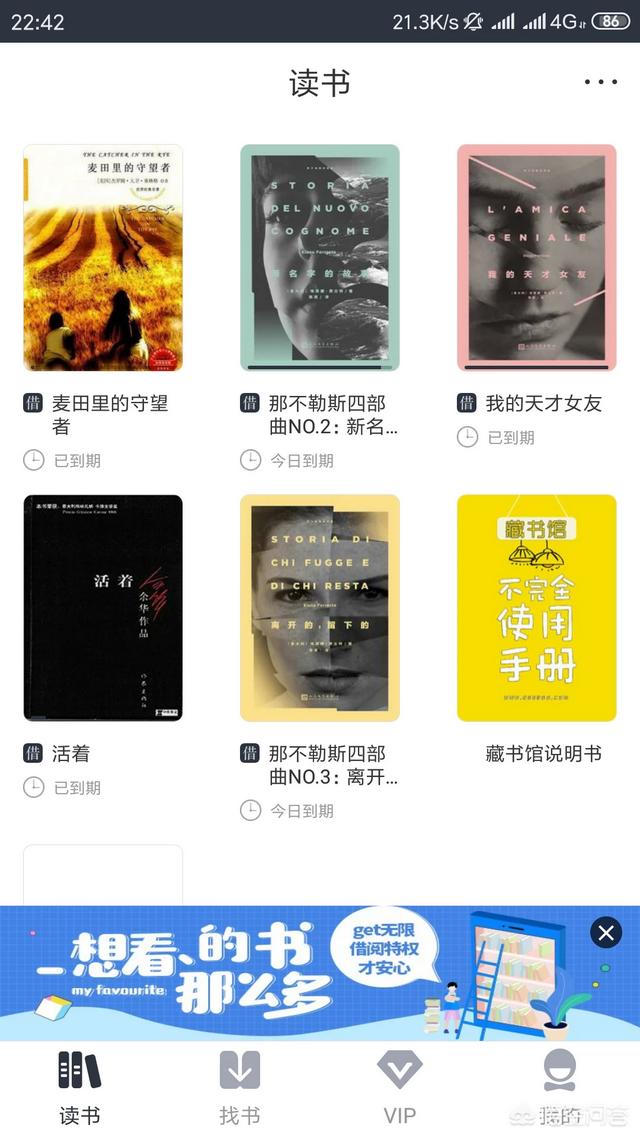This screenshot has height=1138, width=640.
Task: Switch to the 读书 tab
Action: pos(80,1087)
